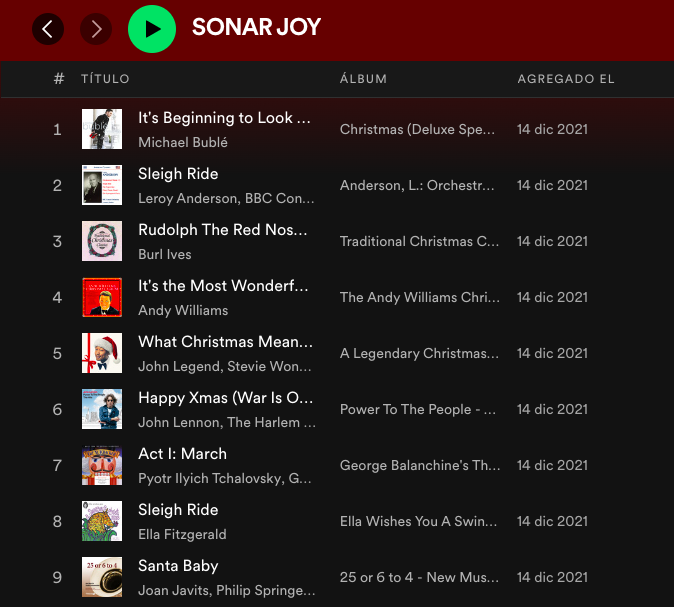This screenshot has height=607, width=674.
Task: Play It's the Most Wonderful by Andy Williams
Action: (x=223, y=286)
